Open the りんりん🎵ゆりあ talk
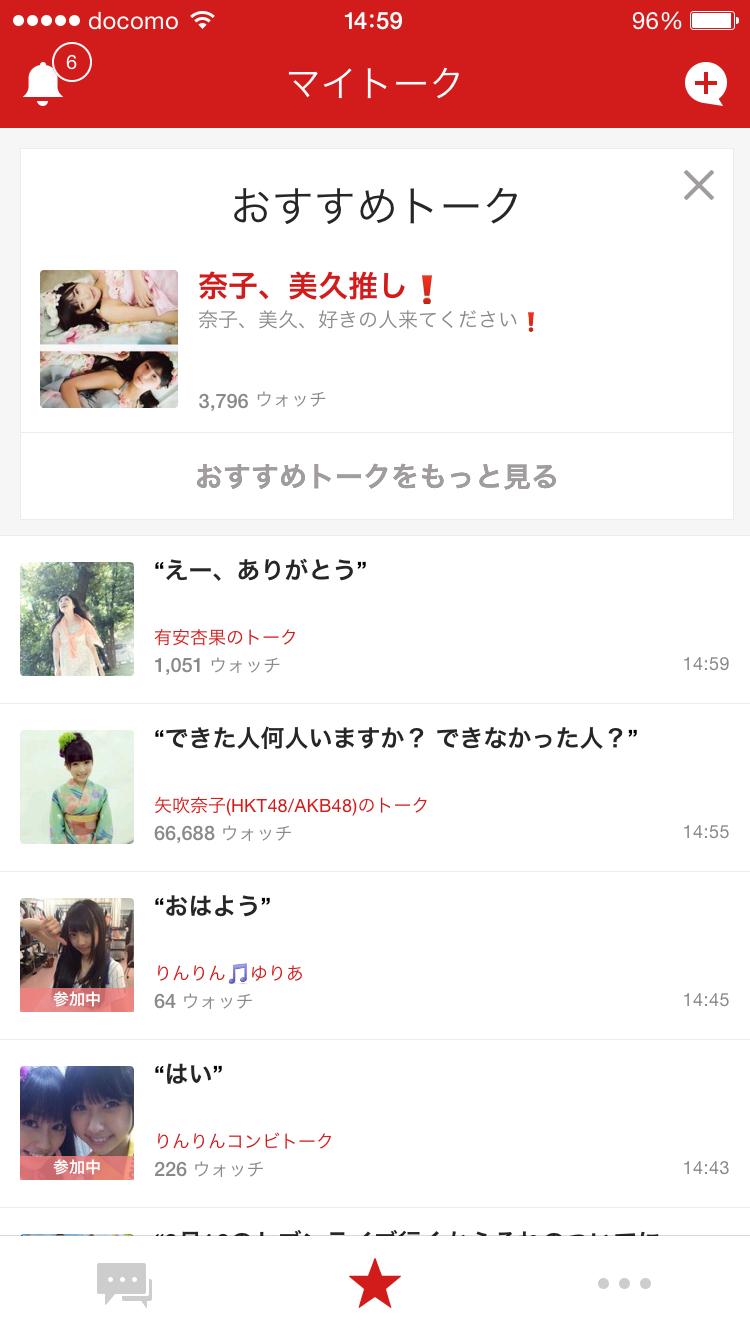The height and width of the screenshot is (1334, 750). [x=375, y=955]
